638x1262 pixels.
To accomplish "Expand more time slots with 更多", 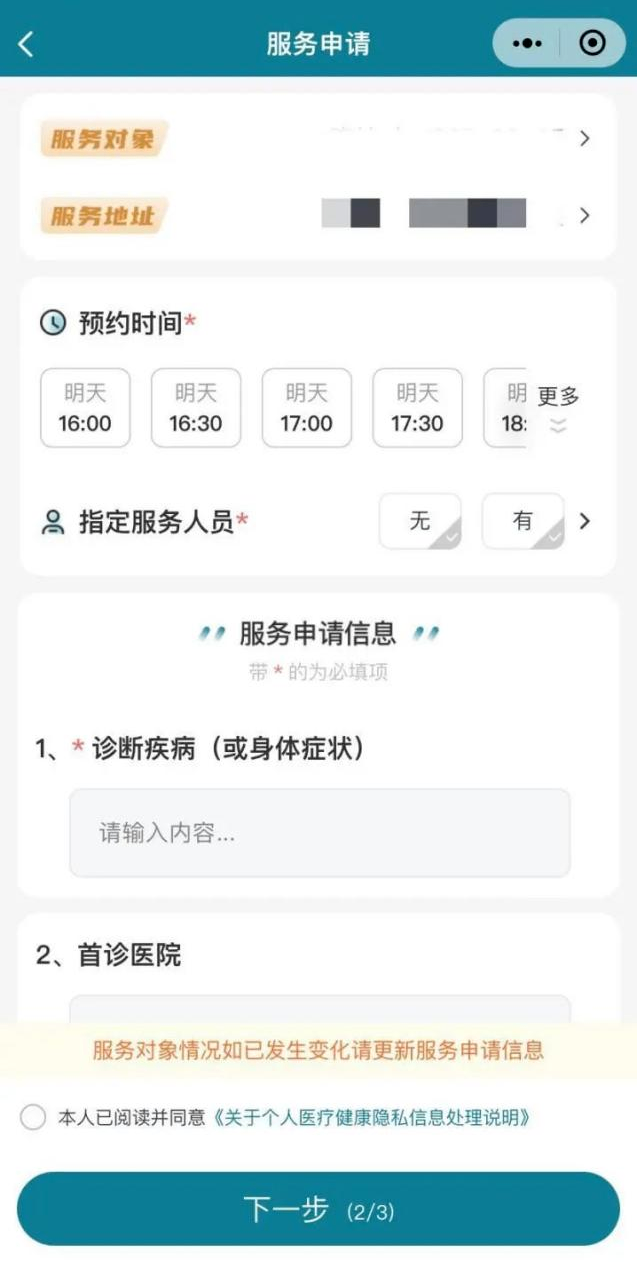I will coord(558,407).
